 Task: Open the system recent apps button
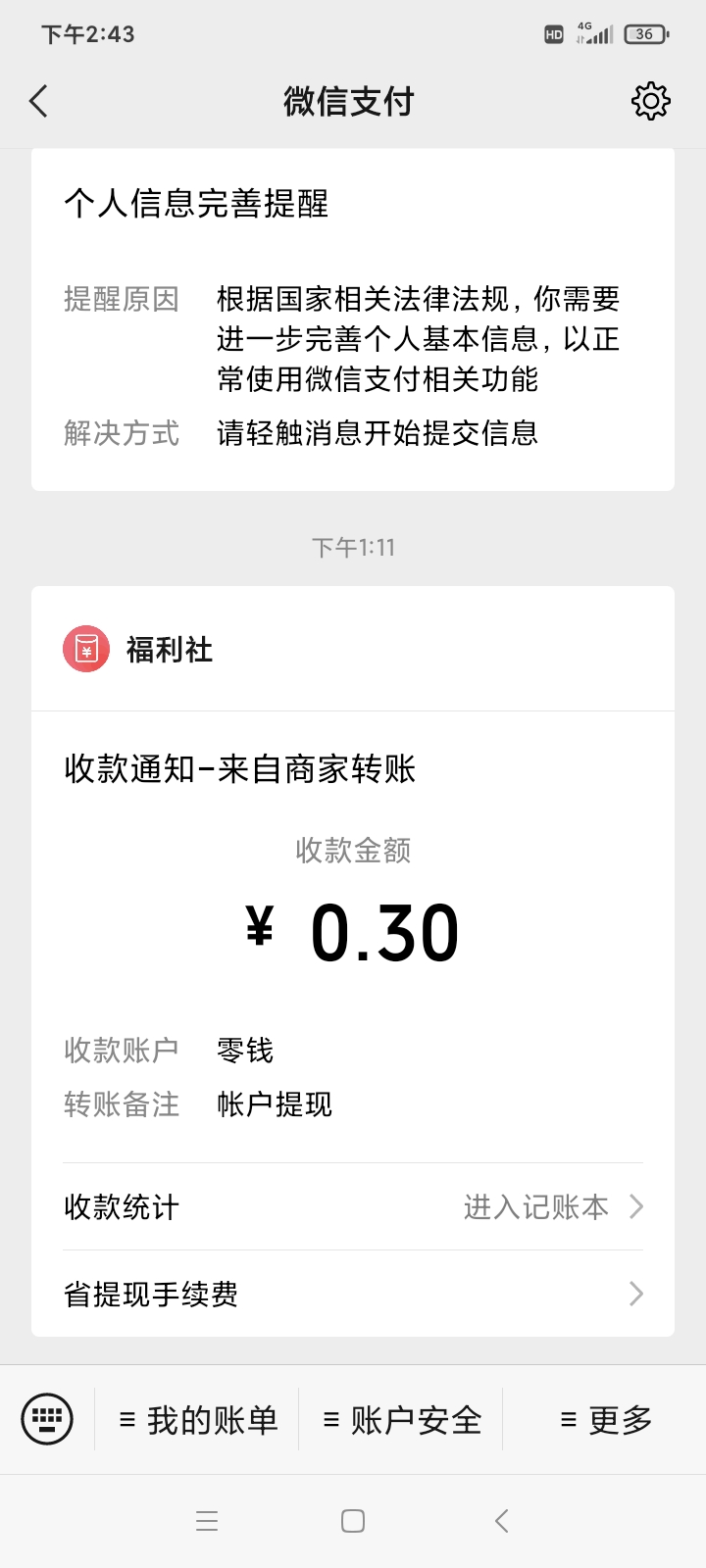tap(207, 1521)
